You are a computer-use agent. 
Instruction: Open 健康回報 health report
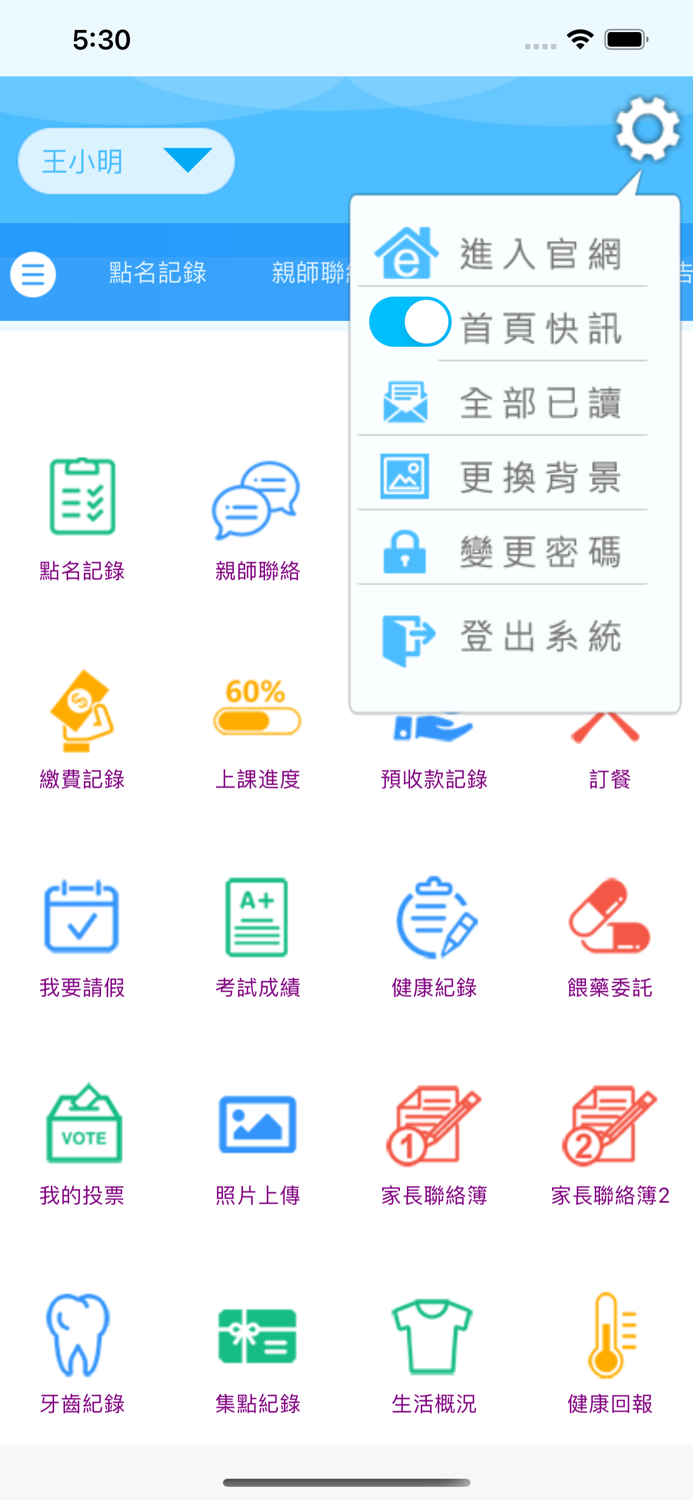click(609, 1353)
